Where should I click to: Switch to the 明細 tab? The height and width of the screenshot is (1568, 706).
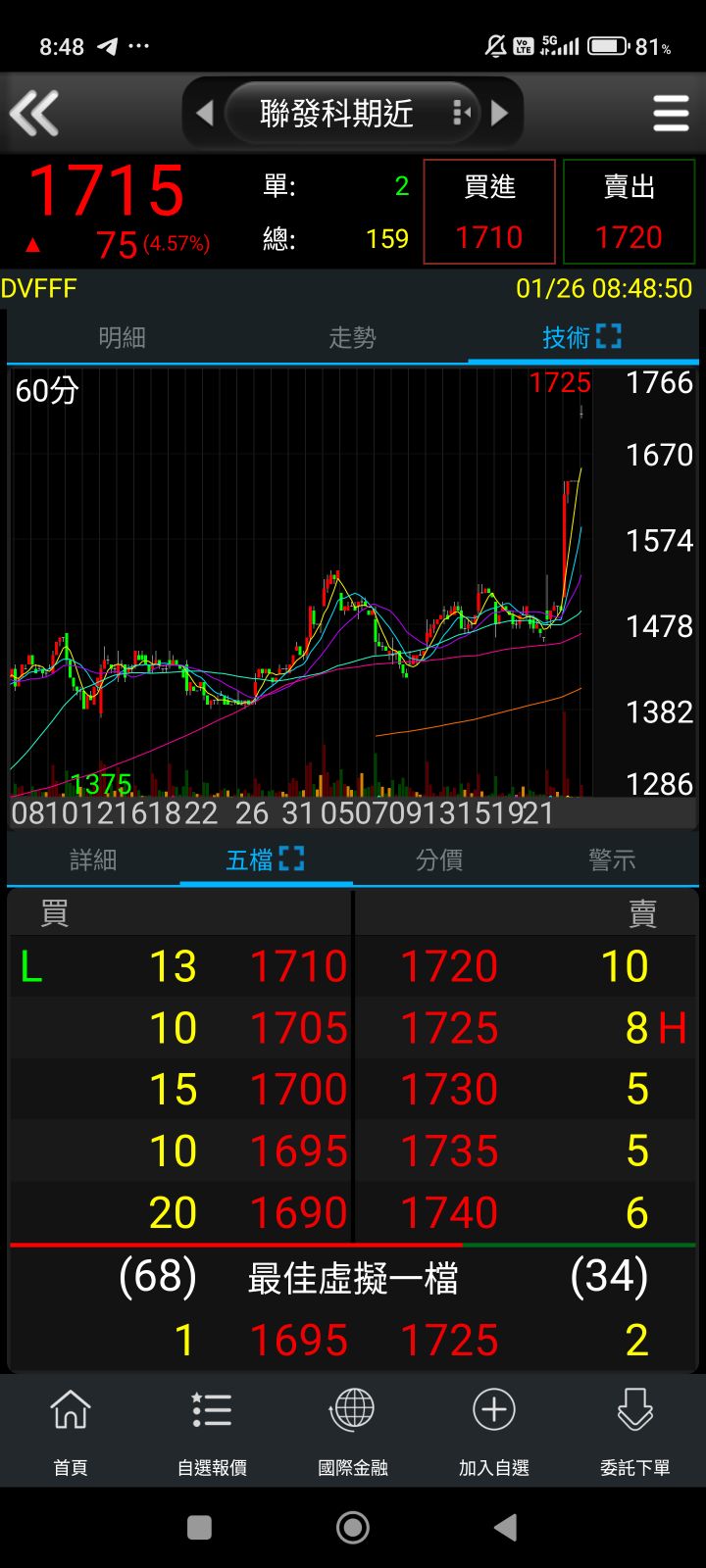pos(122,338)
